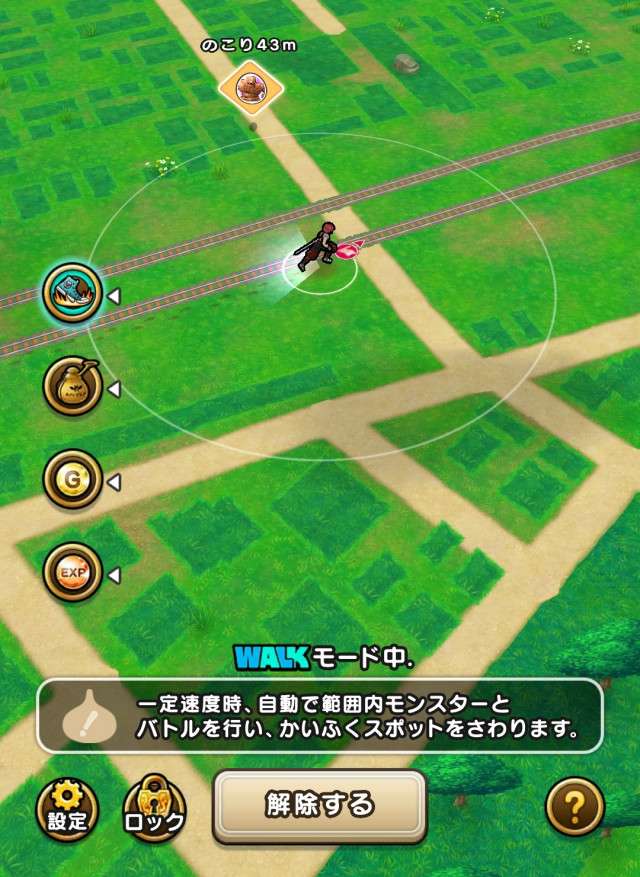
Task: Open the scent pouch item icon
Action: point(72,387)
